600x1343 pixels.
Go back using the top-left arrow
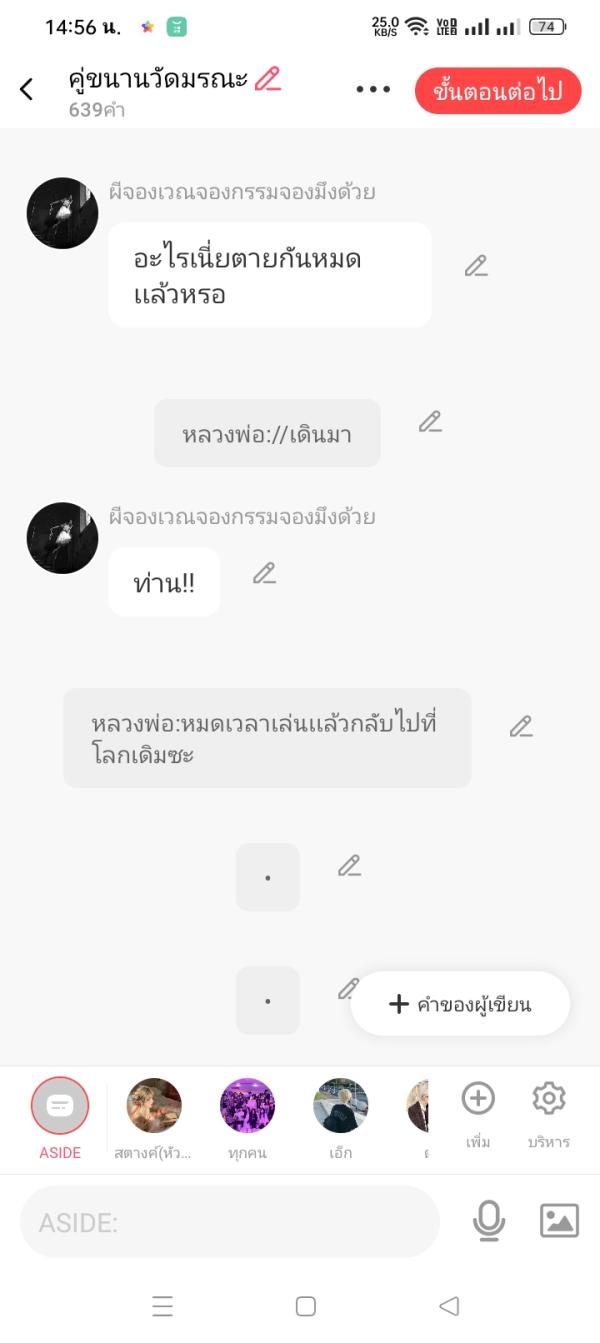point(27,89)
